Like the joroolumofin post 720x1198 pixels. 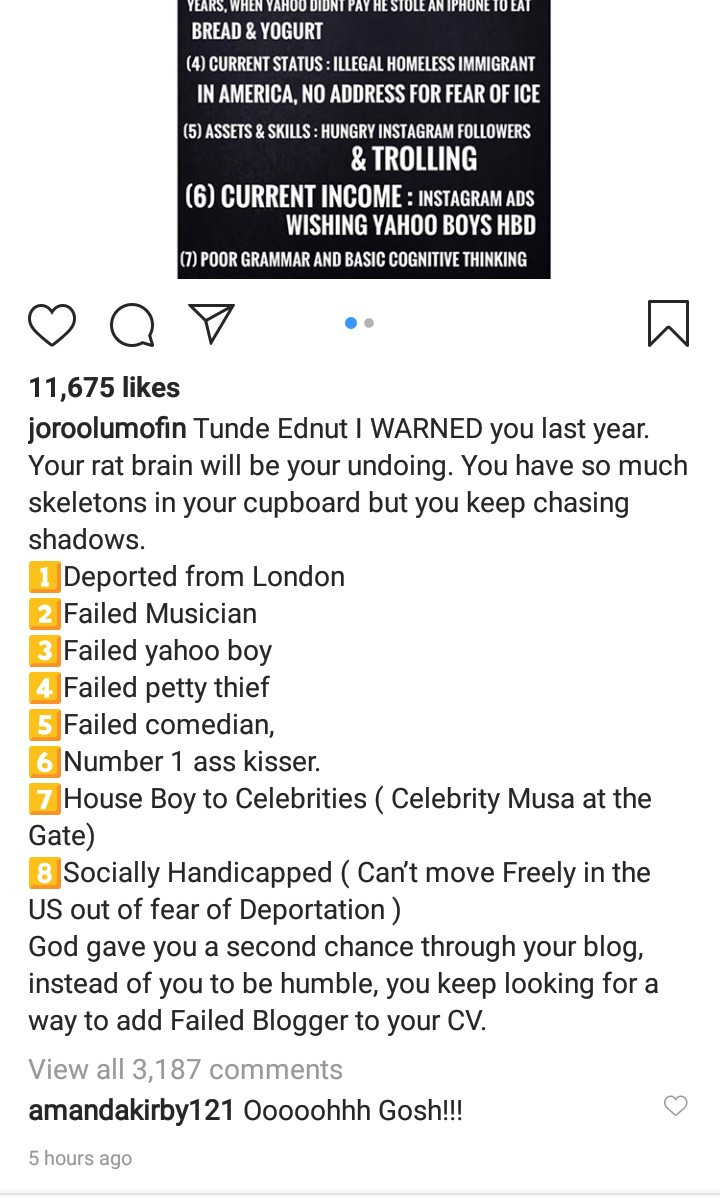coord(52,325)
